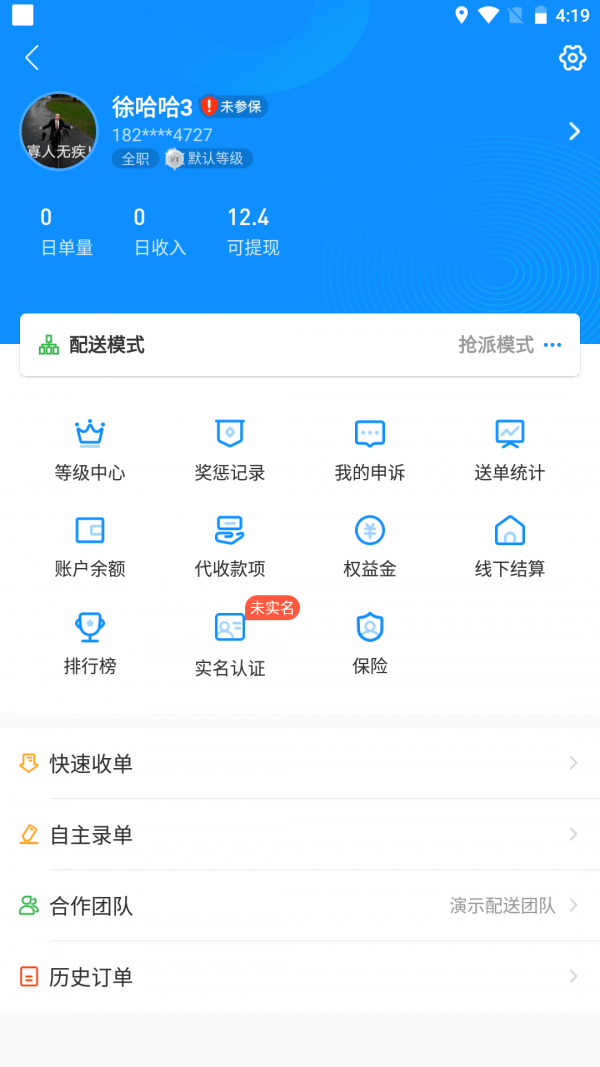Viewport: 600px width, 1067px height.
Task: Change the 配送模式 delivery mode
Action: (510, 345)
